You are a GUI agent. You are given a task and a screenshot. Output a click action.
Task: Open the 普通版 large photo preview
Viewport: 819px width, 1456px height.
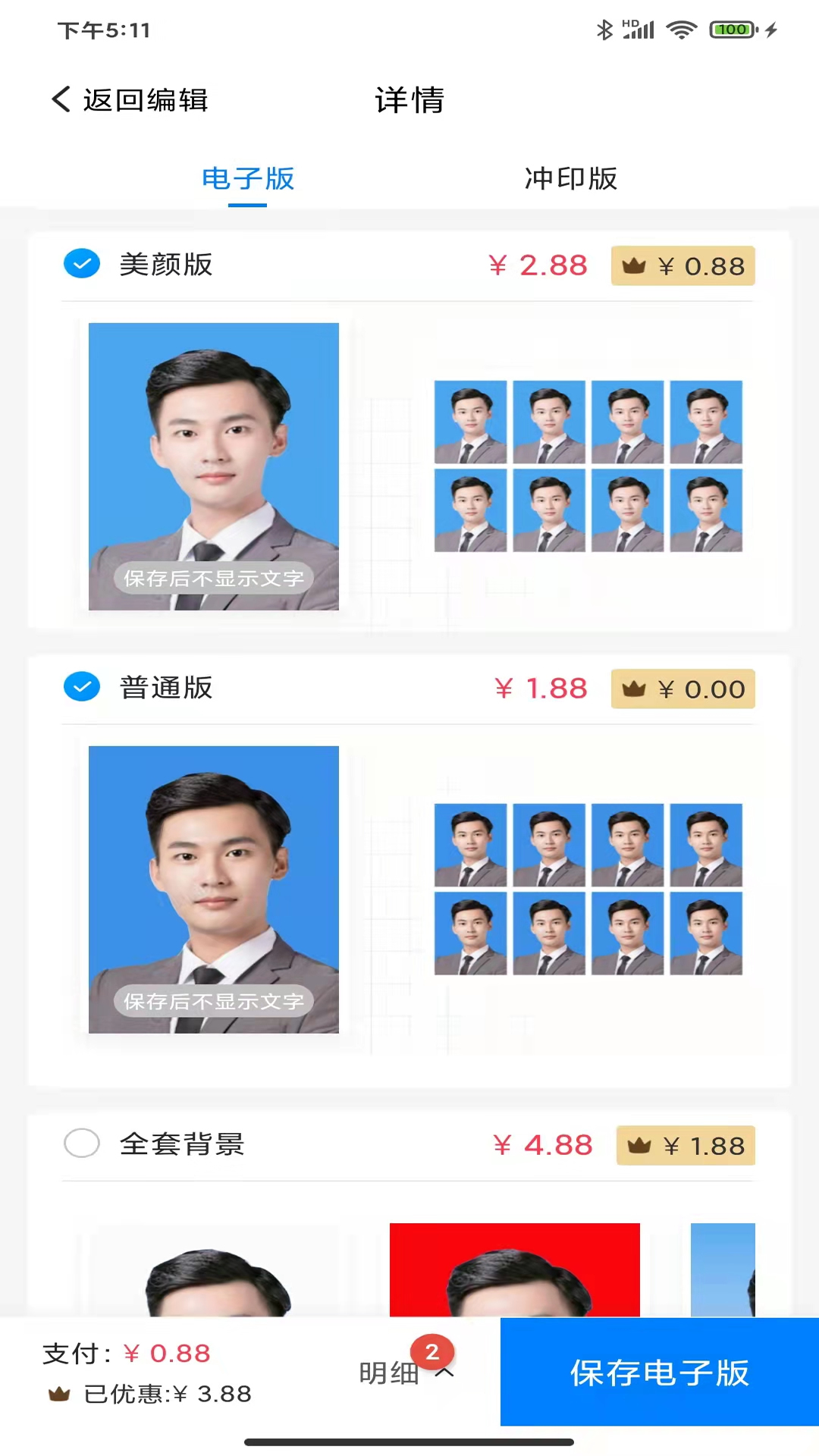point(213,890)
